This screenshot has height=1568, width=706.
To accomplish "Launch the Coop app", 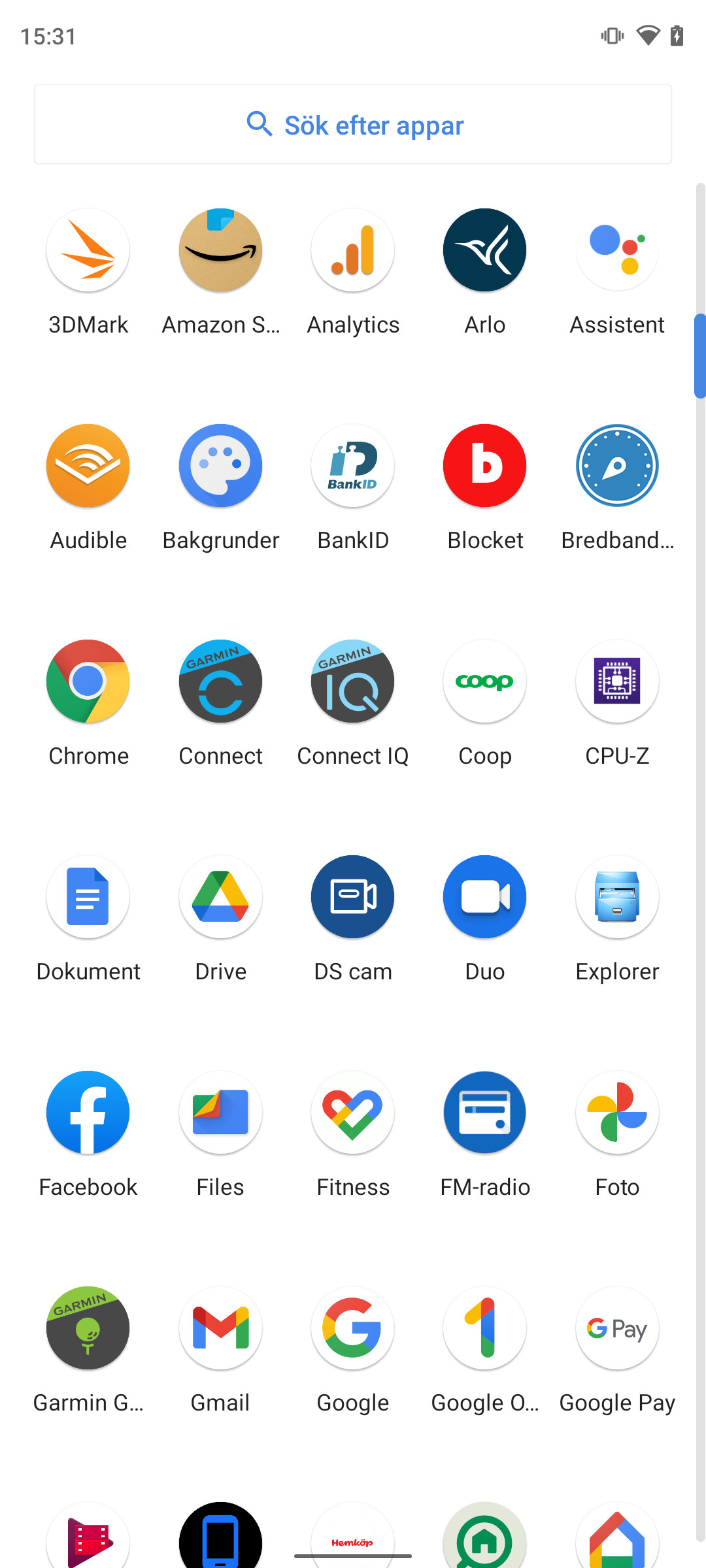I will click(x=485, y=681).
